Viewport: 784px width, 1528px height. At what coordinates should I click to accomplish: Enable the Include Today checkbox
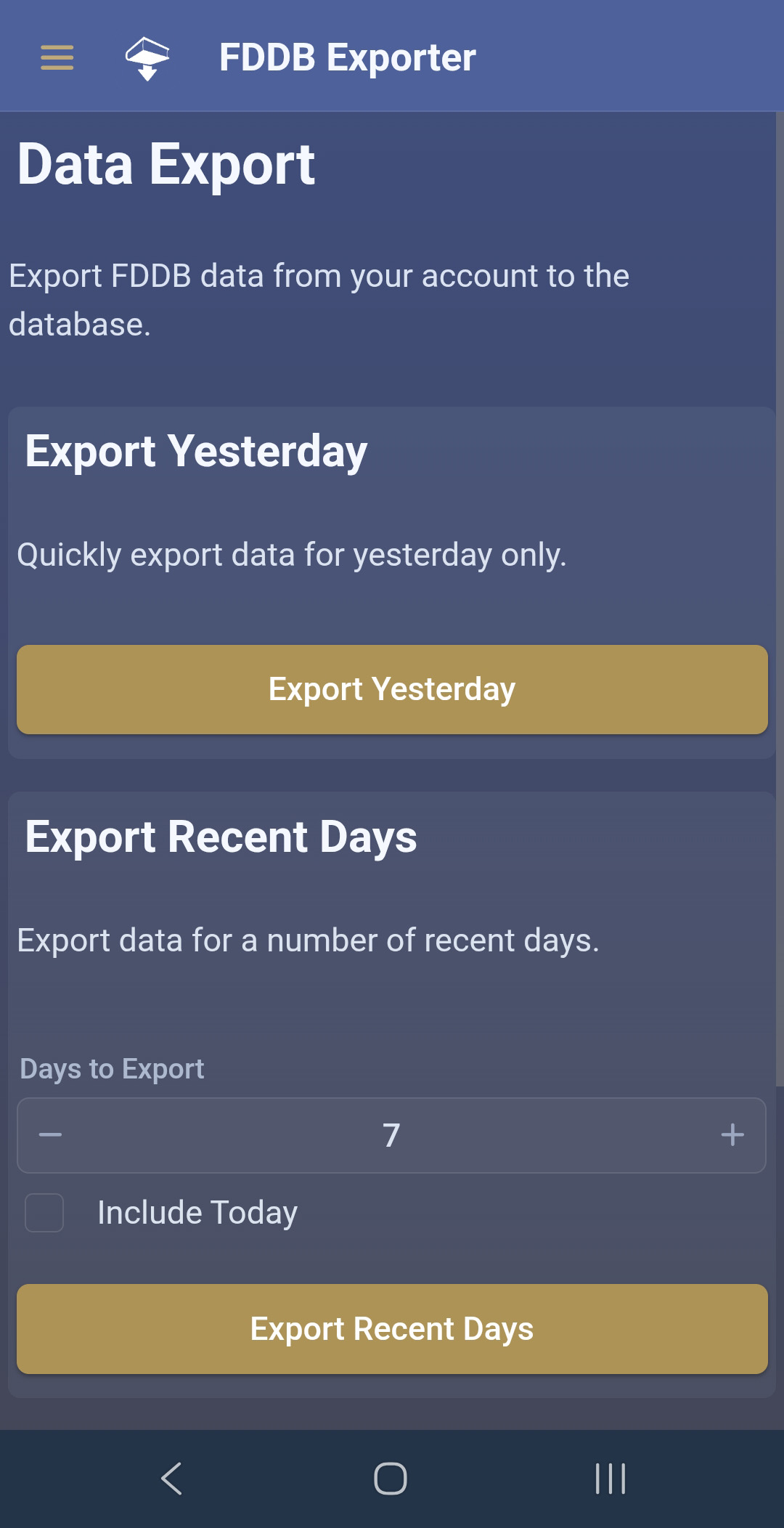point(44,1213)
